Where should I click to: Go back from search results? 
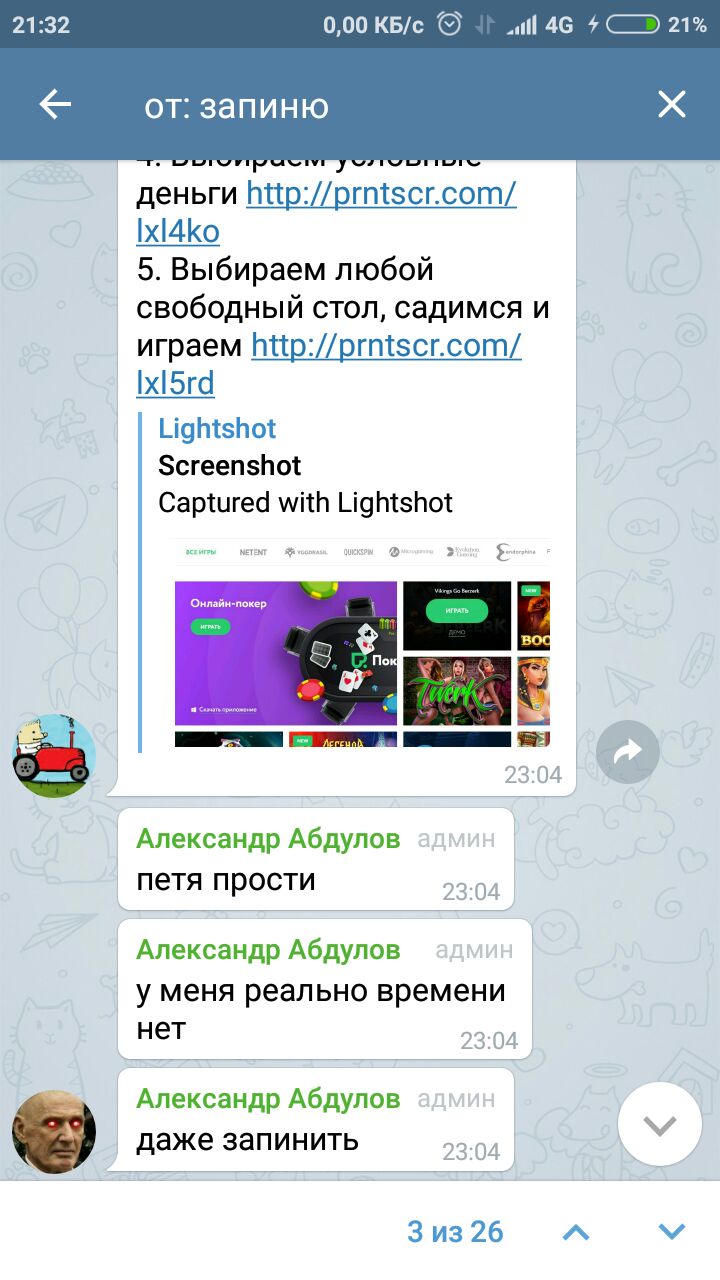pos(55,105)
